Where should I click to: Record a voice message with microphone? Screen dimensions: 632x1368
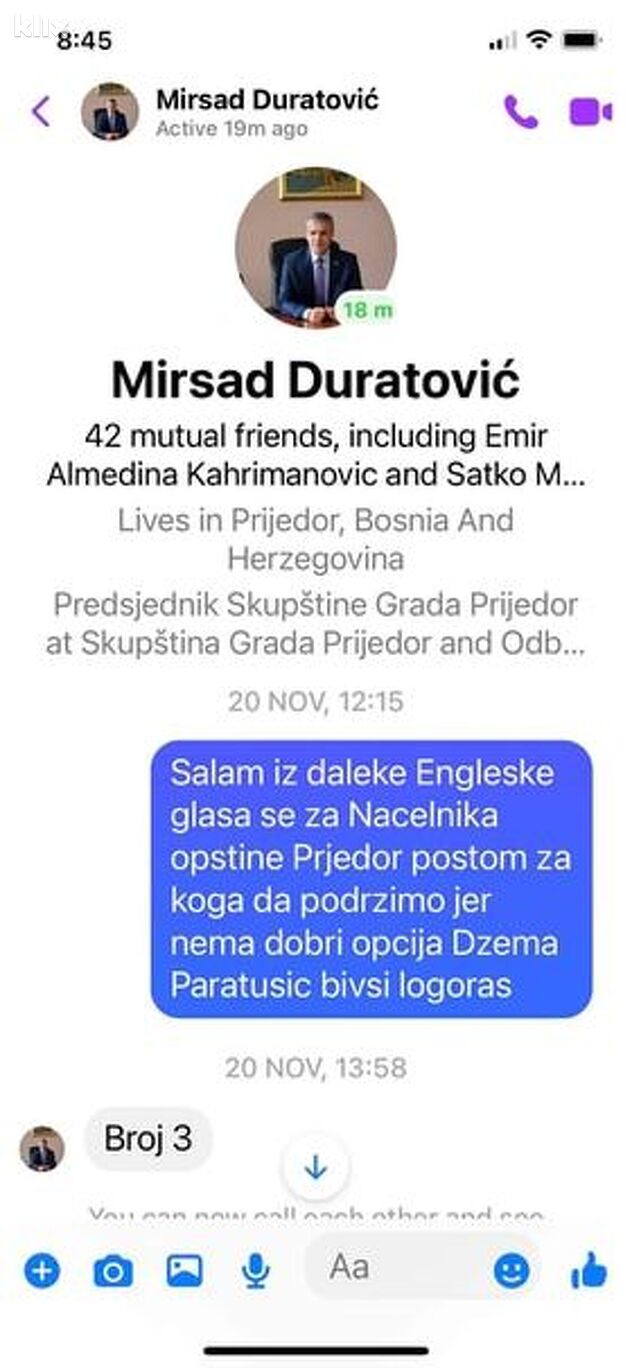coord(256,1271)
